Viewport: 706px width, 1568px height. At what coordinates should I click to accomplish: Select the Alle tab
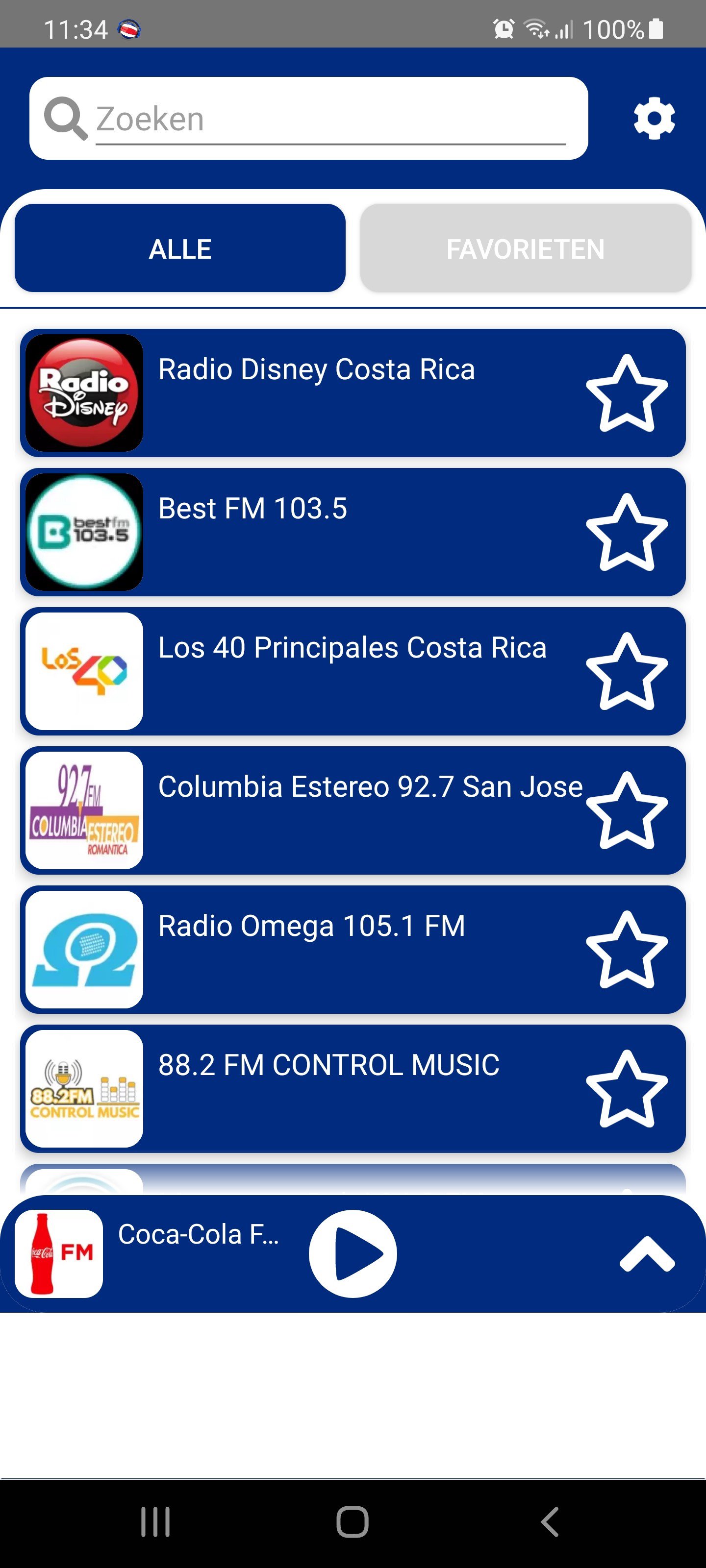pyautogui.click(x=180, y=248)
